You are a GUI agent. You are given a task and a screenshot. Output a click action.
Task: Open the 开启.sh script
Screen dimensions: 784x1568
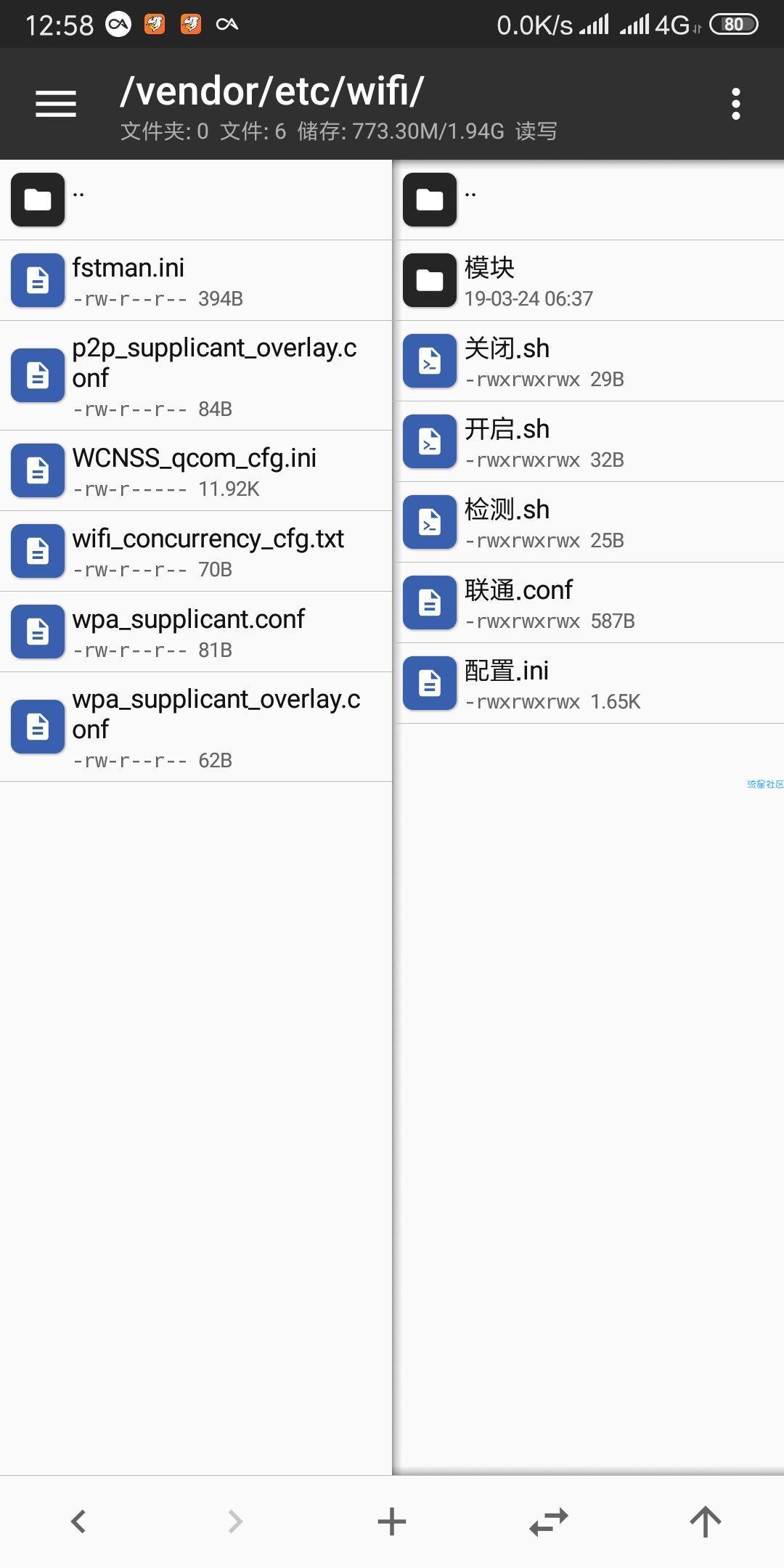tap(589, 442)
